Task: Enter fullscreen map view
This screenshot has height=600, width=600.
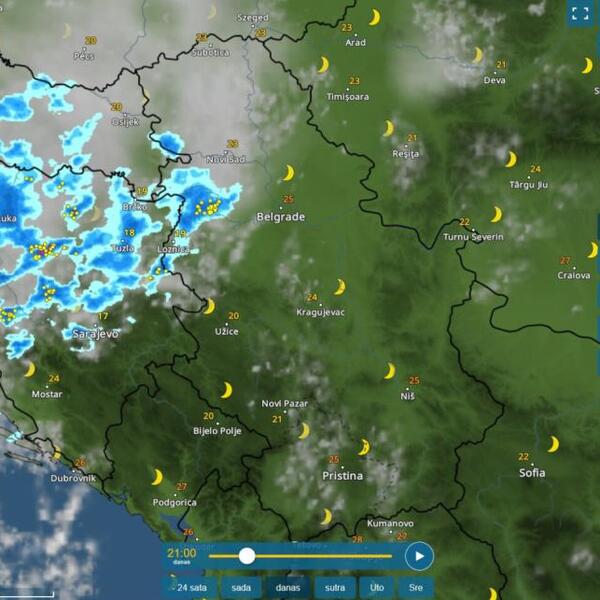Action: (580, 14)
